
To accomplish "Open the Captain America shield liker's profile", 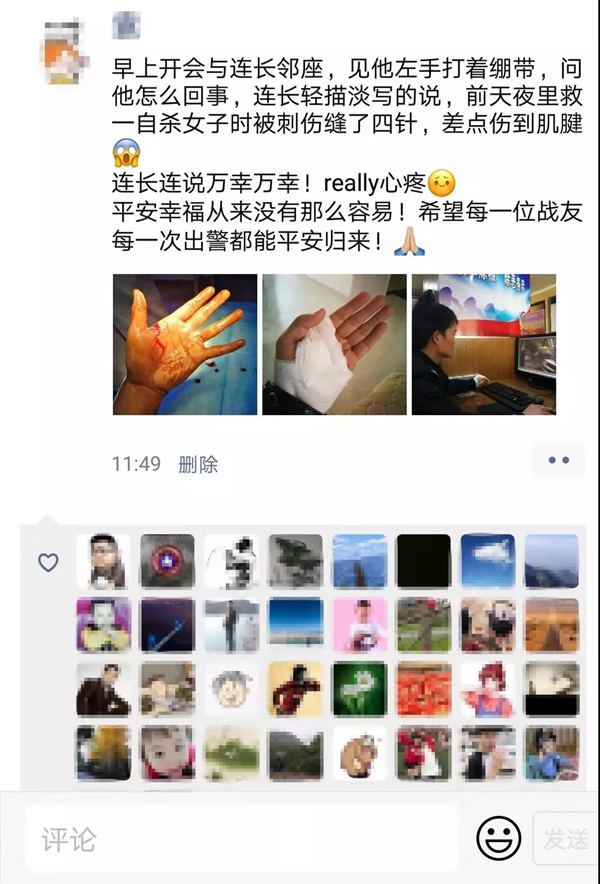I will pyautogui.click(x=167, y=561).
